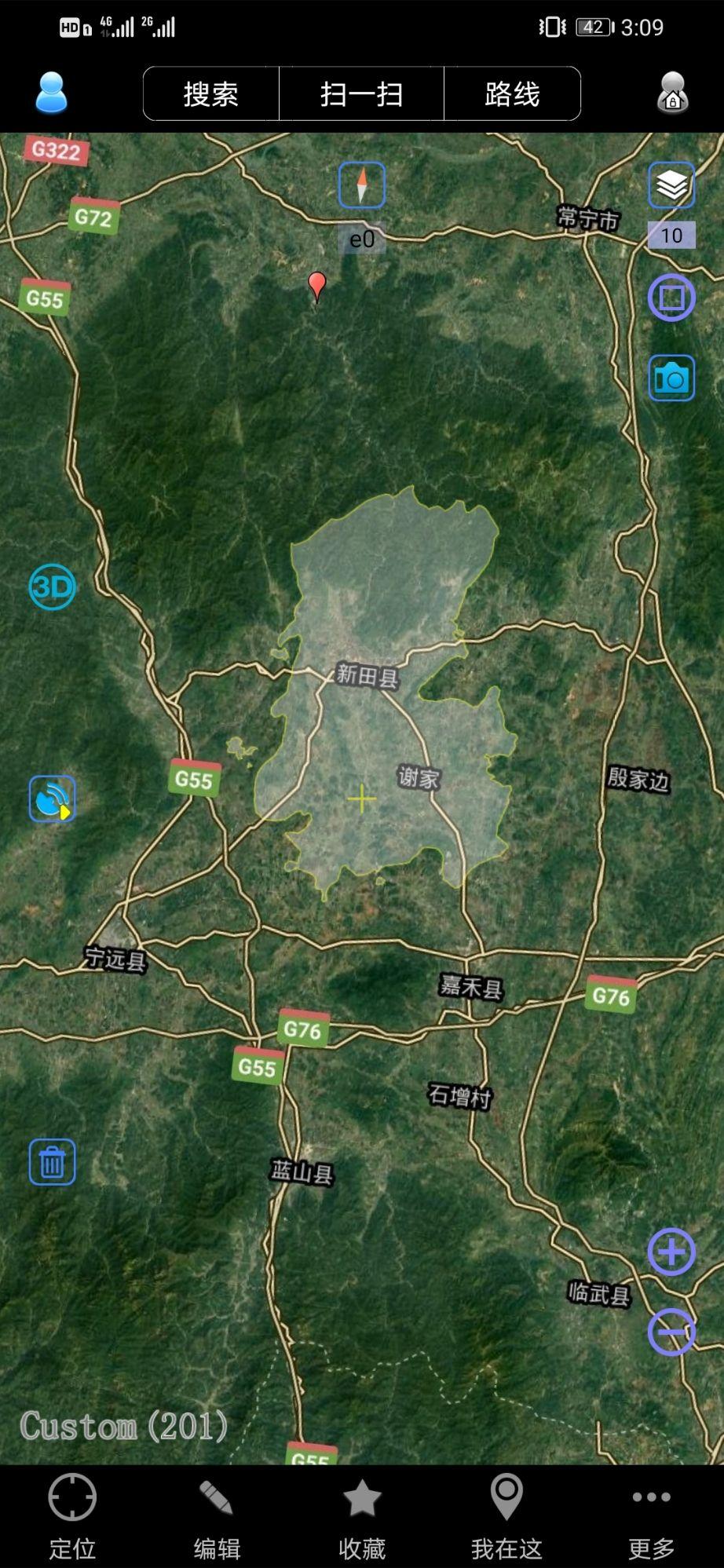Open the map layers selector
This screenshot has width=724, height=1568.
(671, 185)
